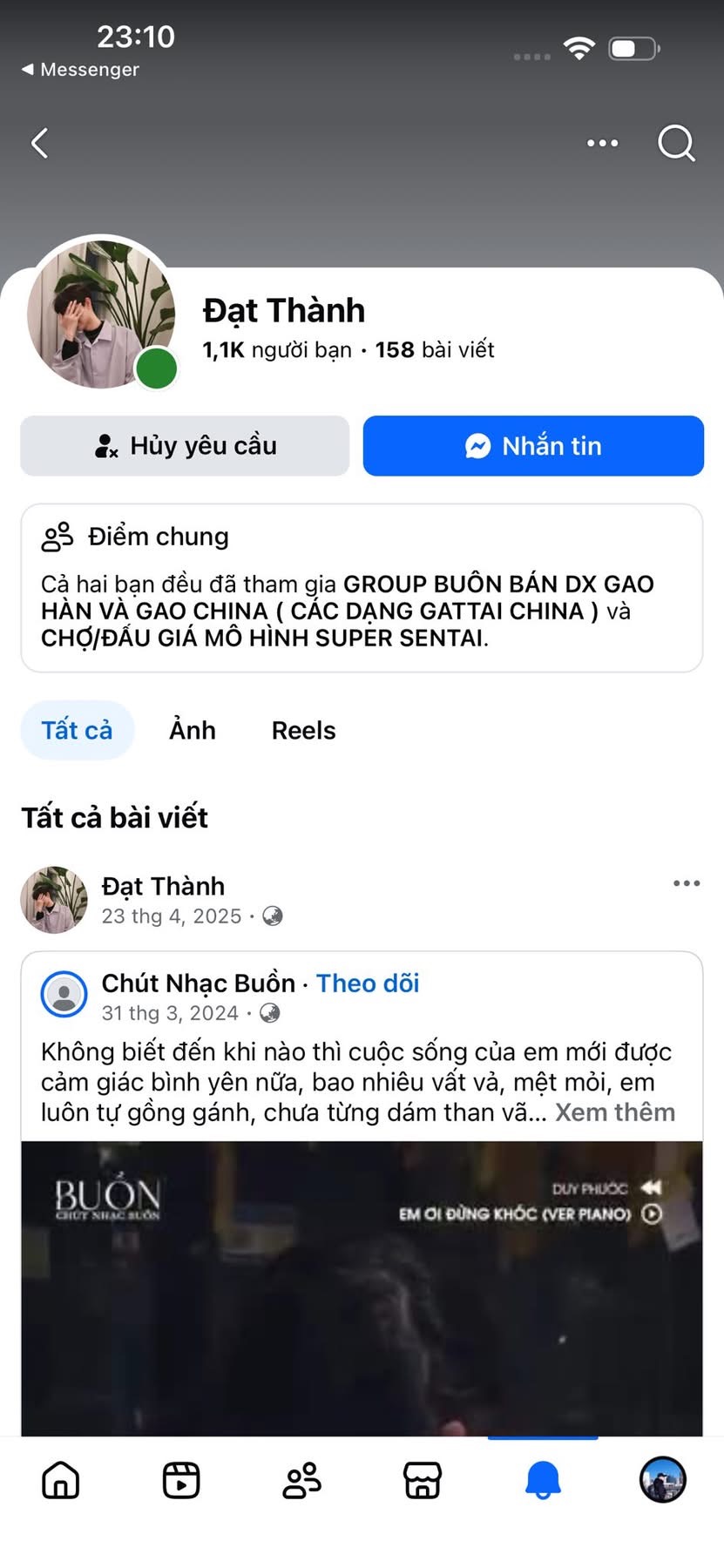Go back using the top-left arrow
Image resolution: width=724 pixels, height=1568 pixels.
tap(40, 143)
